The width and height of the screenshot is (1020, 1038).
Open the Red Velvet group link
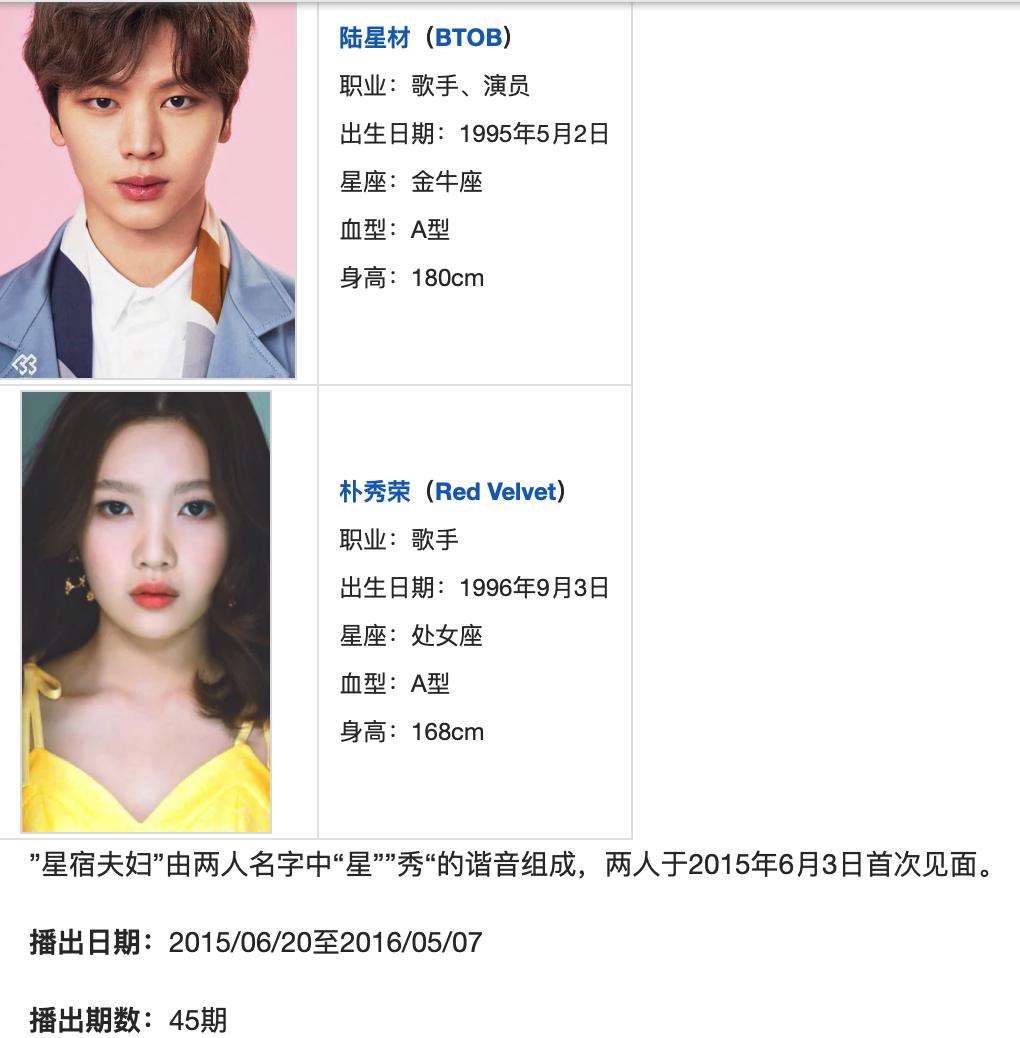495,492
